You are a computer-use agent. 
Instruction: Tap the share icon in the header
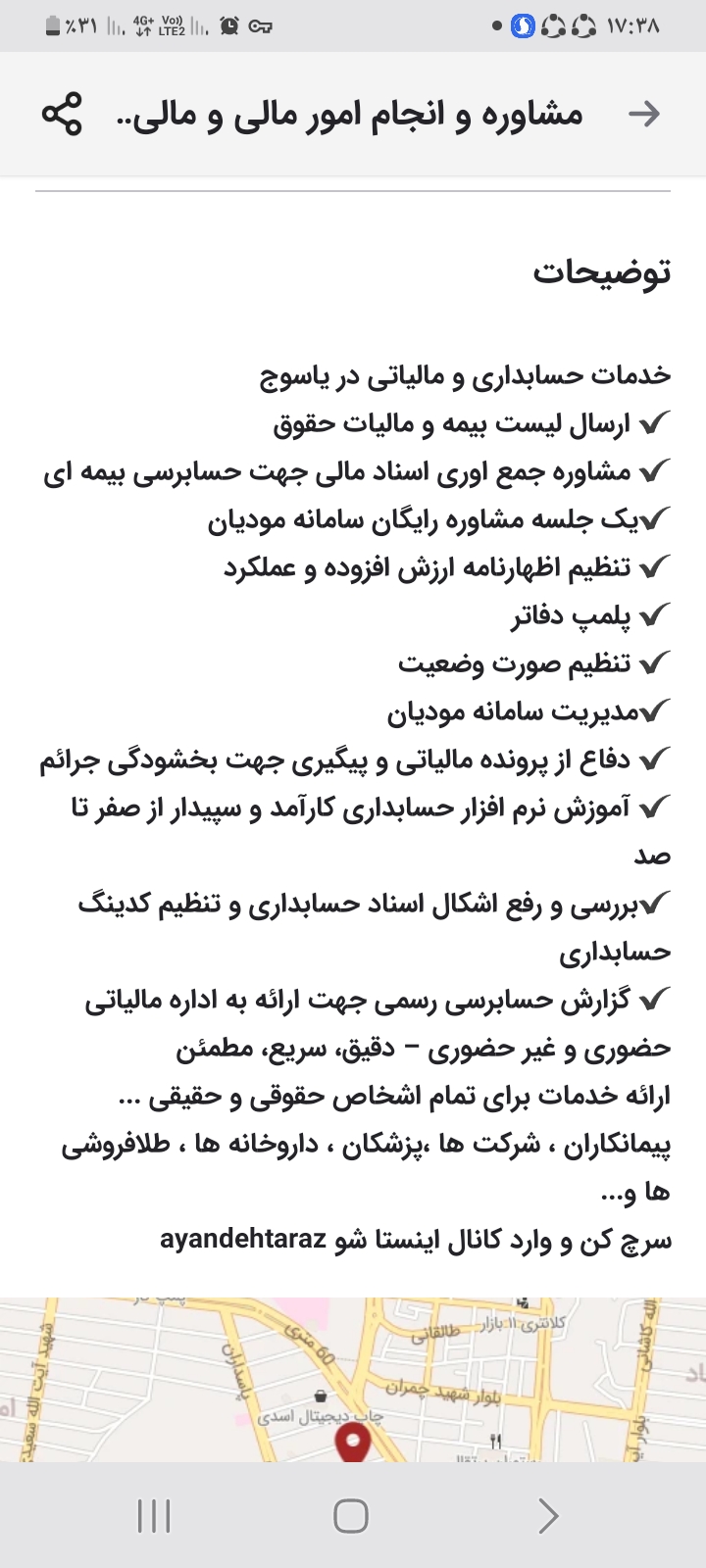click(x=62, y=113)
